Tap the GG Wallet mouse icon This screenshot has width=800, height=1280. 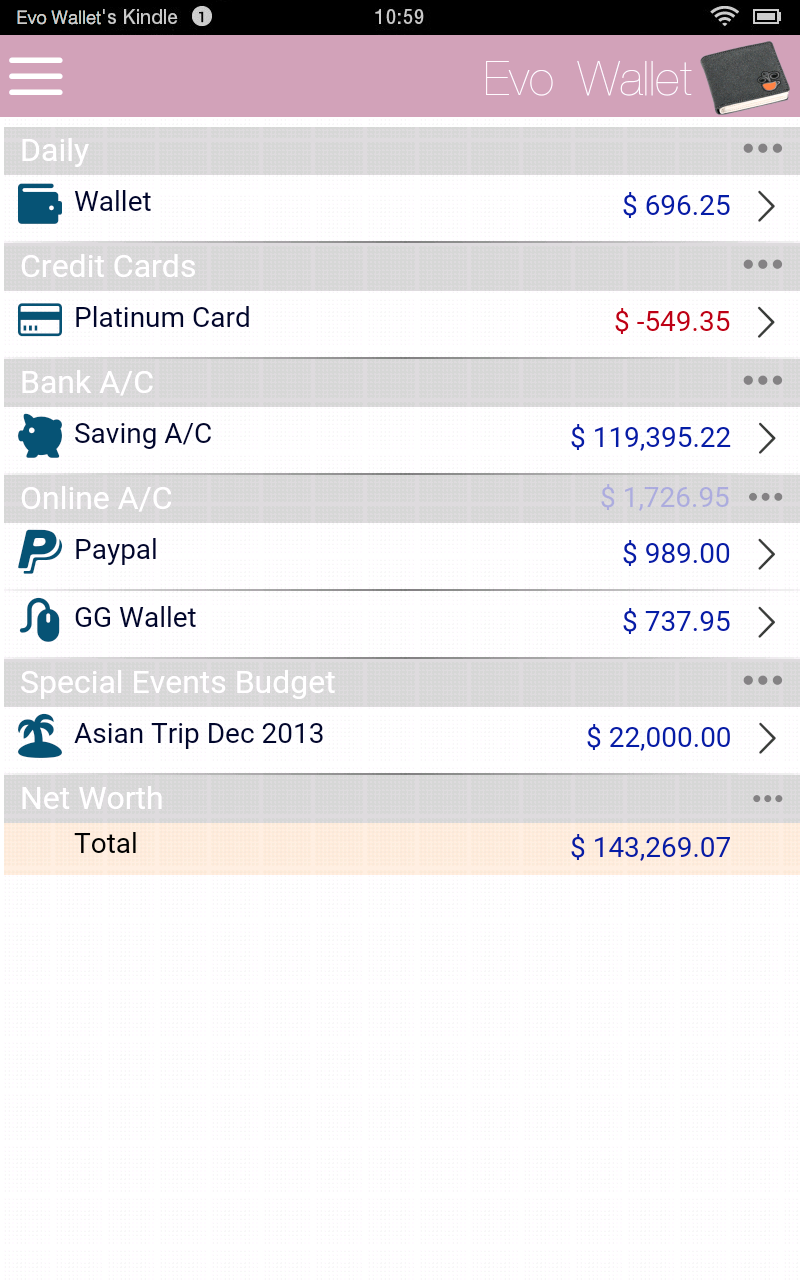[39, 618]
